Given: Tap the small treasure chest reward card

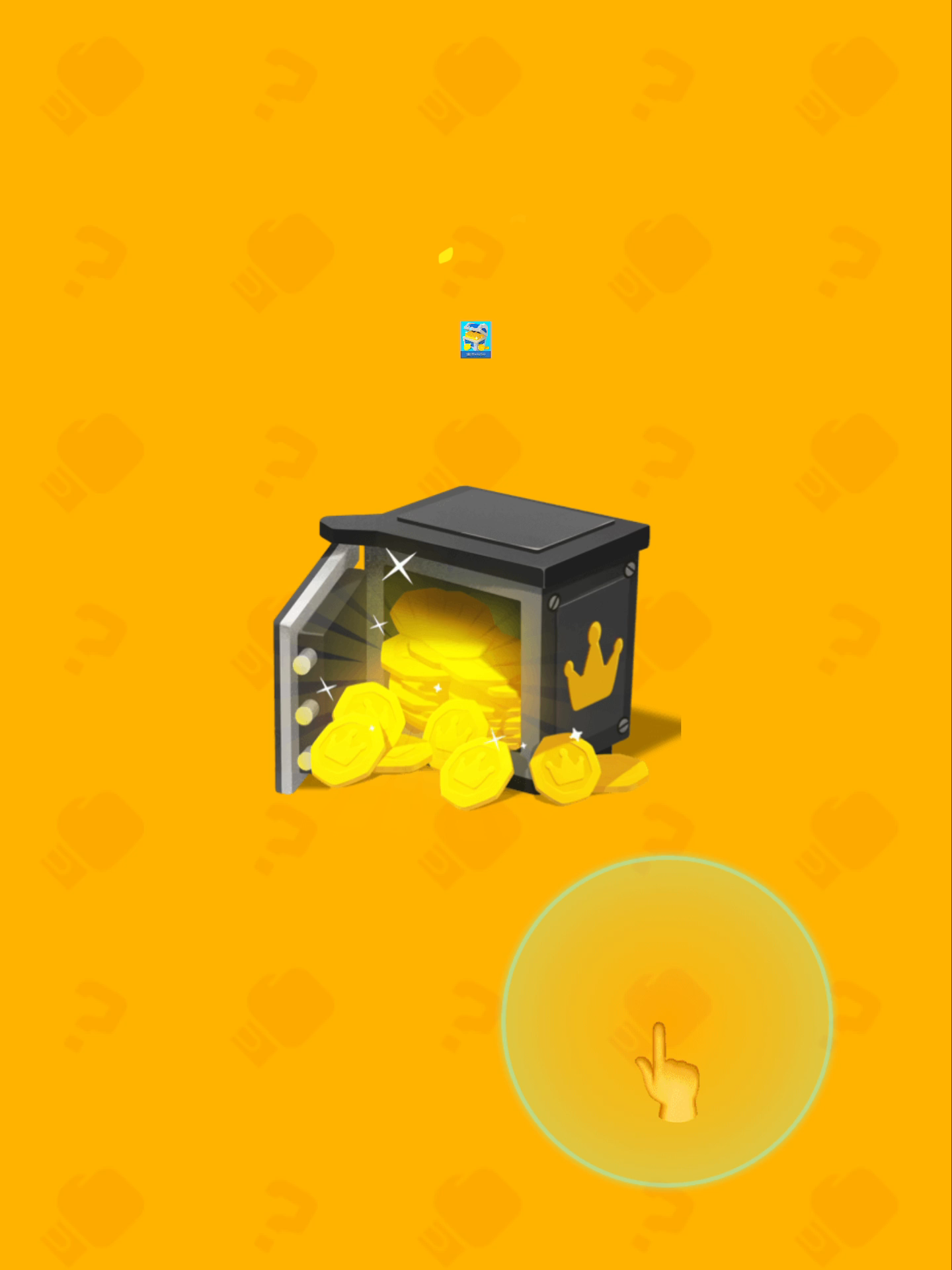Looking at the screenshot, I should (x=475, y=339).
